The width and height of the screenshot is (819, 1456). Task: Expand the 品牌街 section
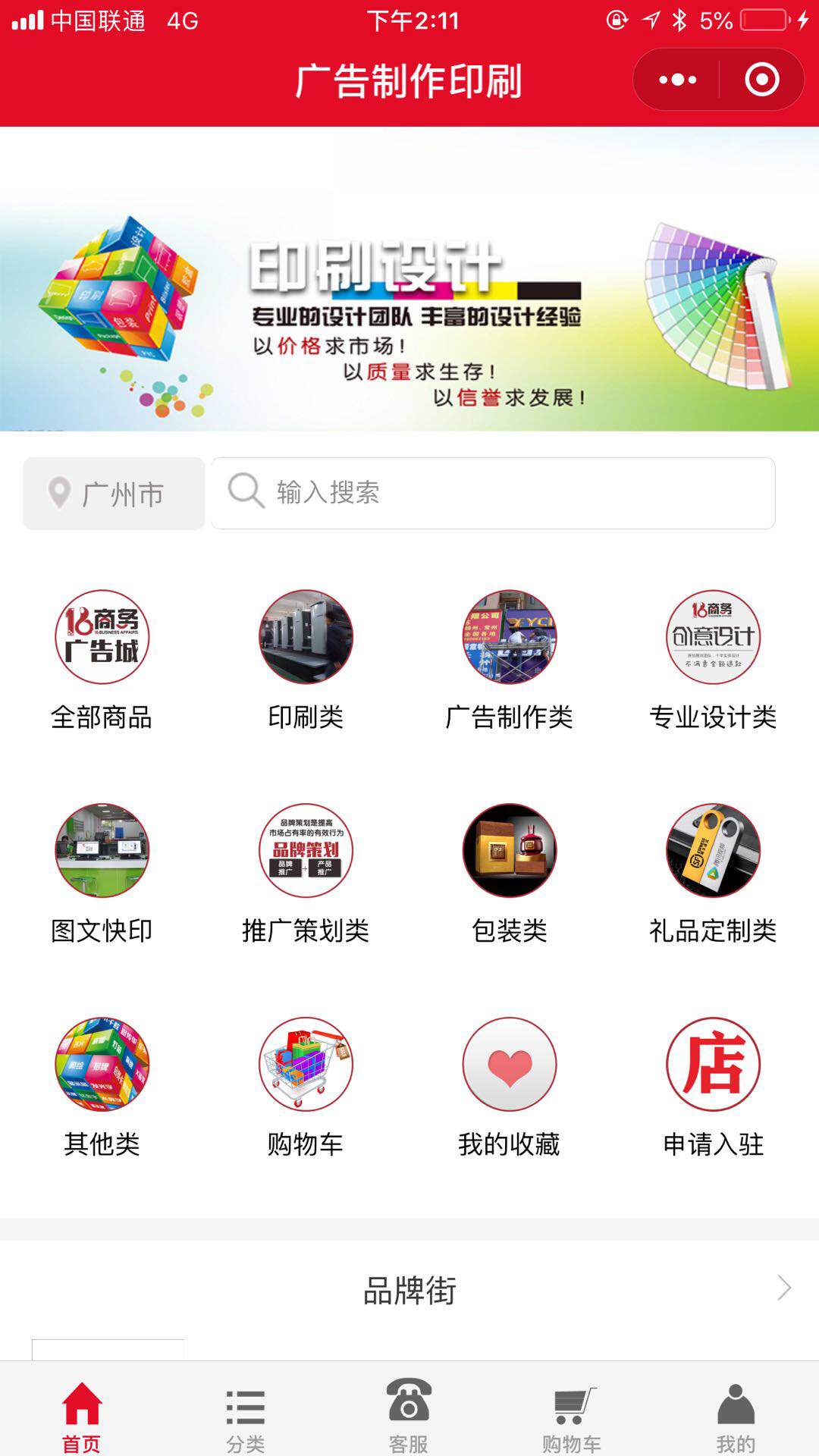coord(784,1288)
